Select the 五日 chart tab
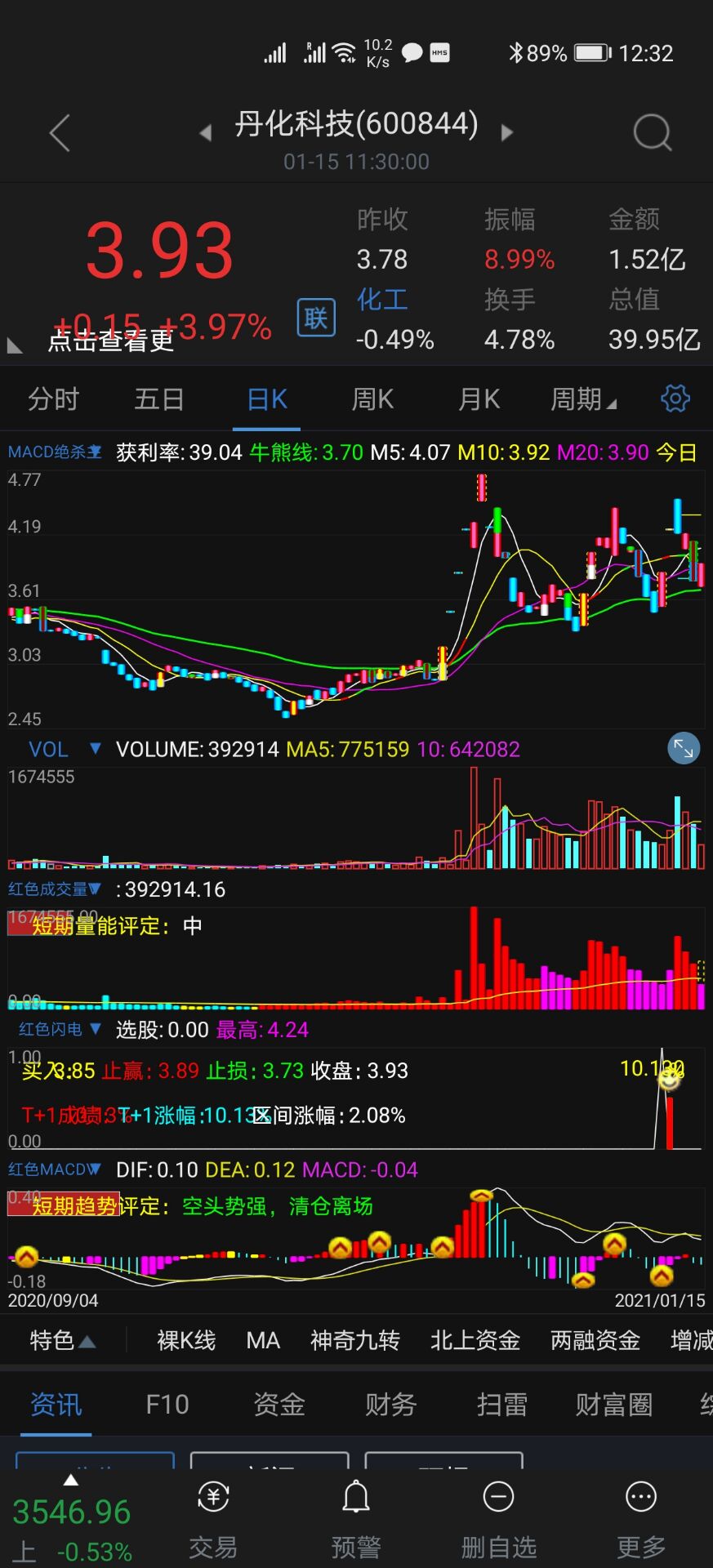The image size is (713, 1568). tap(159, 399)
